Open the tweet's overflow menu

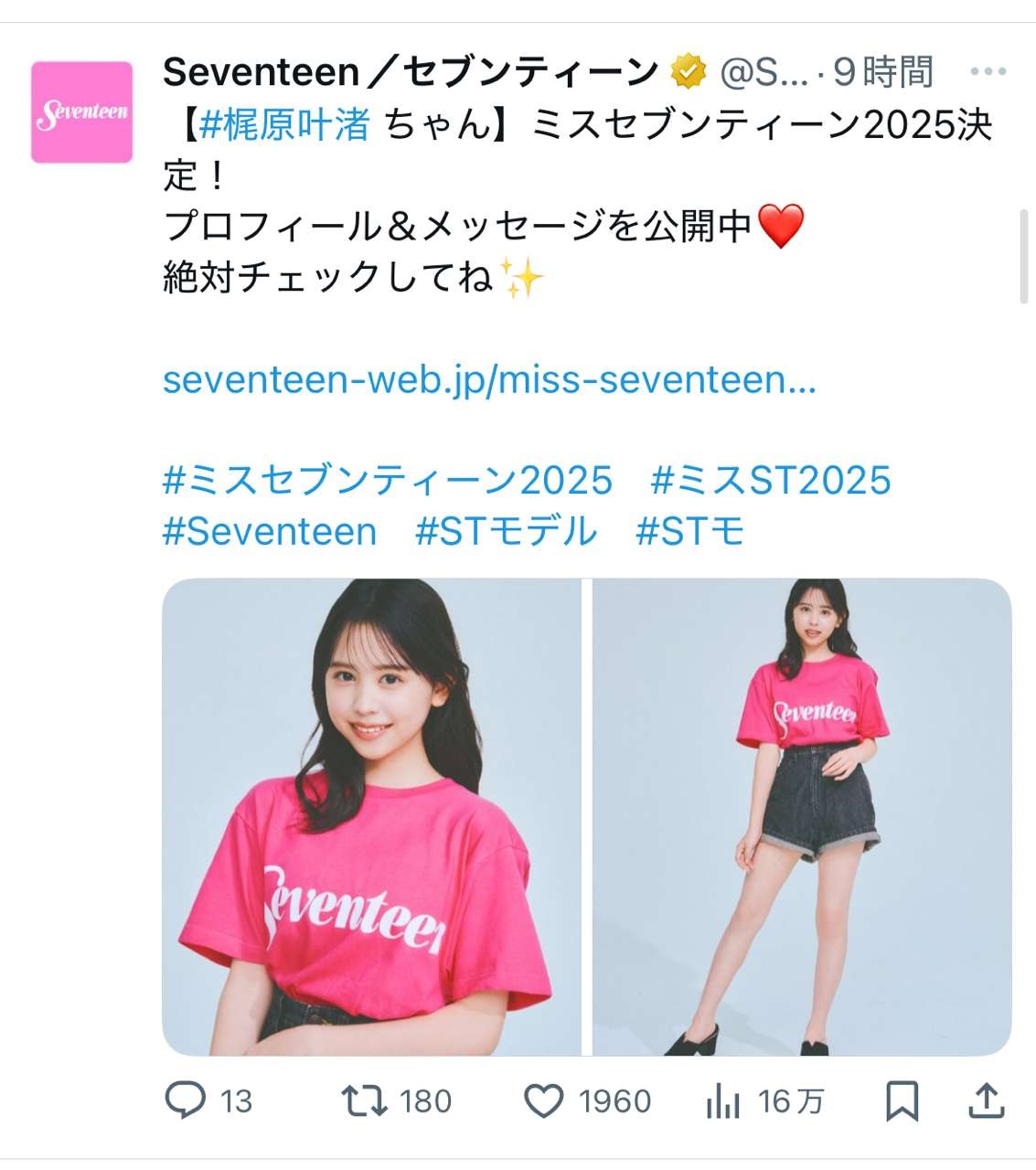988,71
